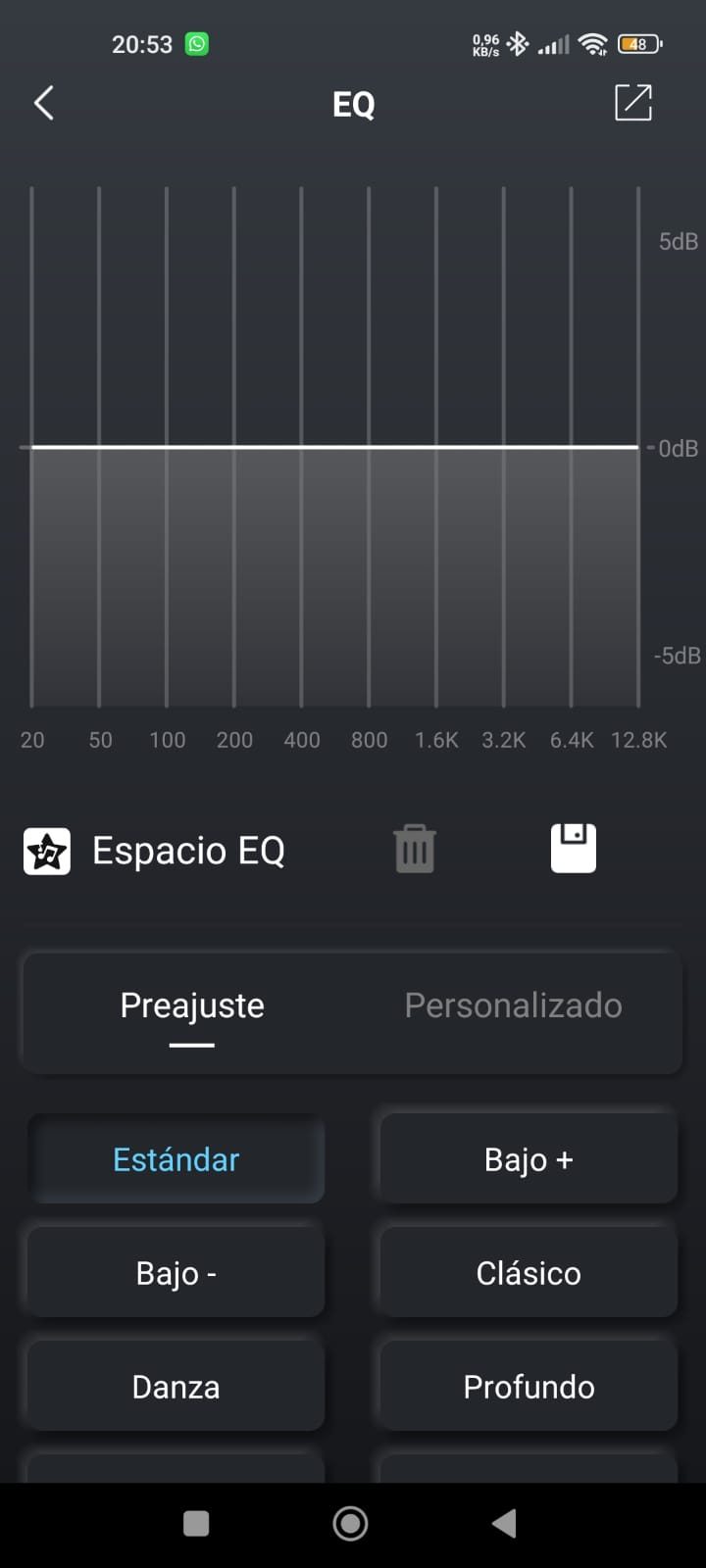Switch to the Preajuste tab
The width and height of the screenshot is (706, 1568).
click(192, 1006)
